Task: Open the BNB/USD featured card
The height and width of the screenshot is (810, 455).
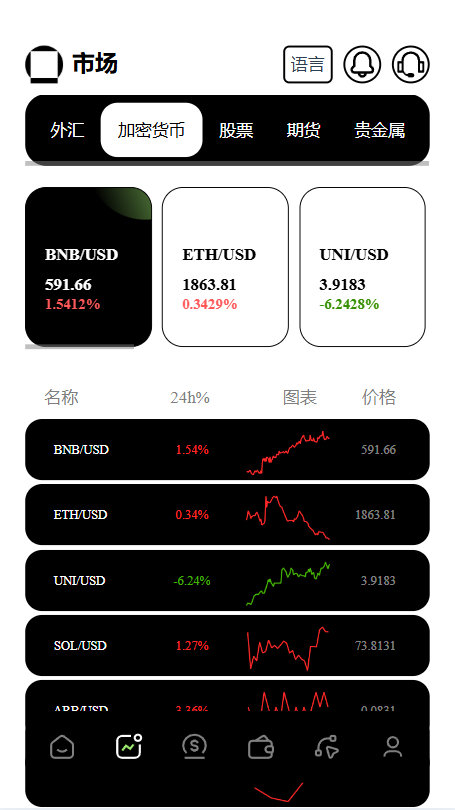Action: tap(88, 267)
